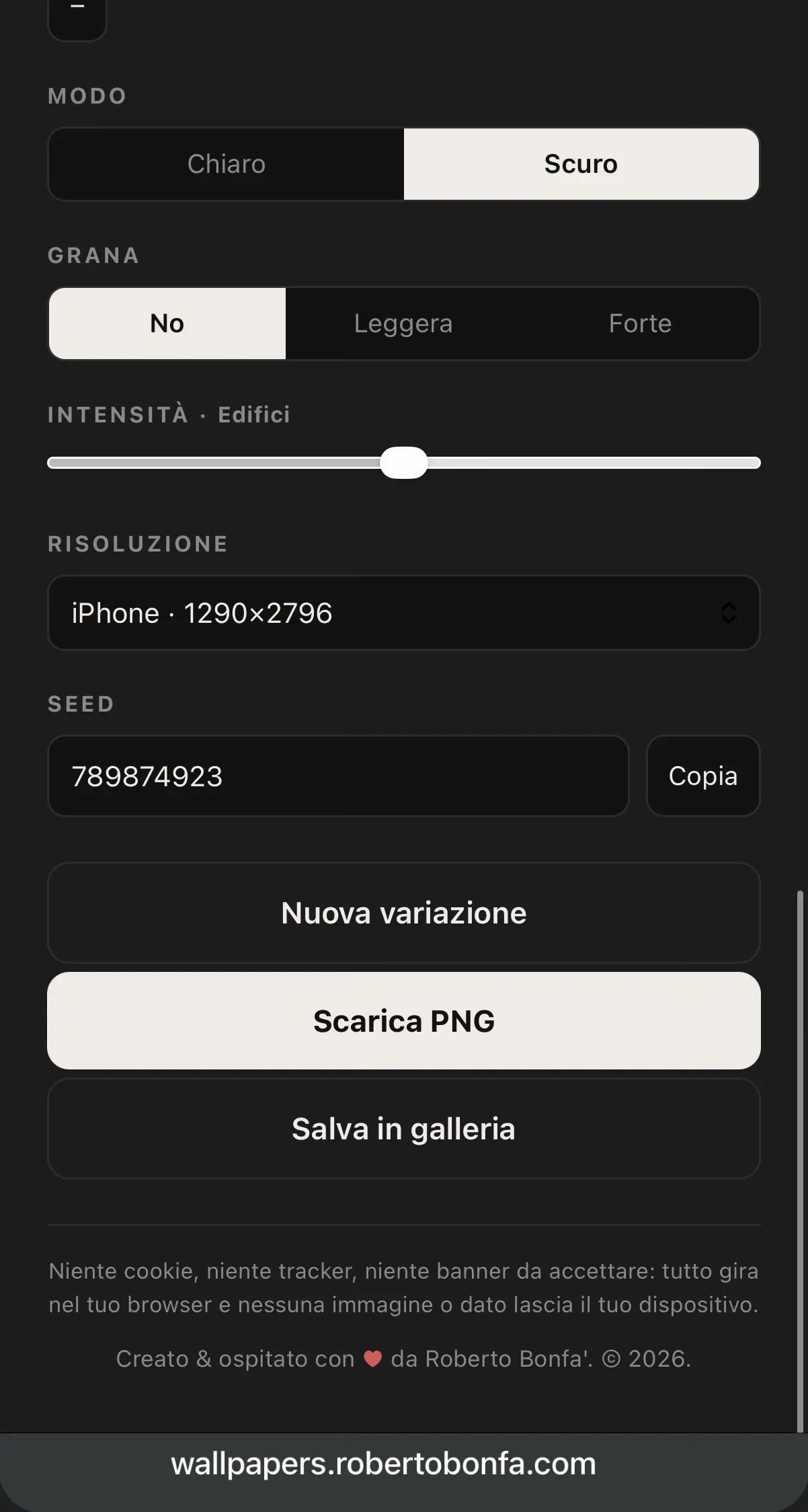808x1512 pixels.
Task: Switch mode to Chiaro
Action: (227, 164)
